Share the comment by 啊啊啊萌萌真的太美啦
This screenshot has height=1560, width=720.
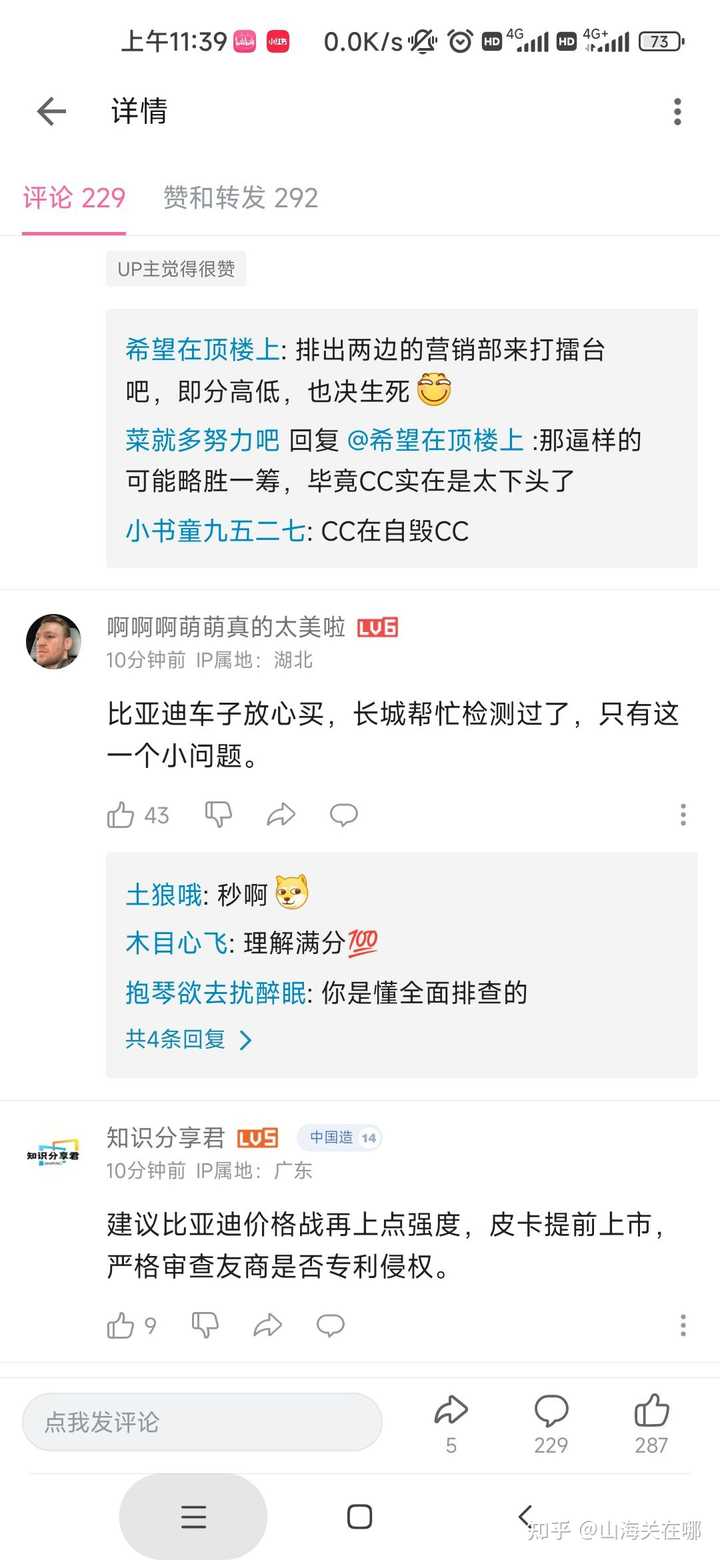[281, 815]
